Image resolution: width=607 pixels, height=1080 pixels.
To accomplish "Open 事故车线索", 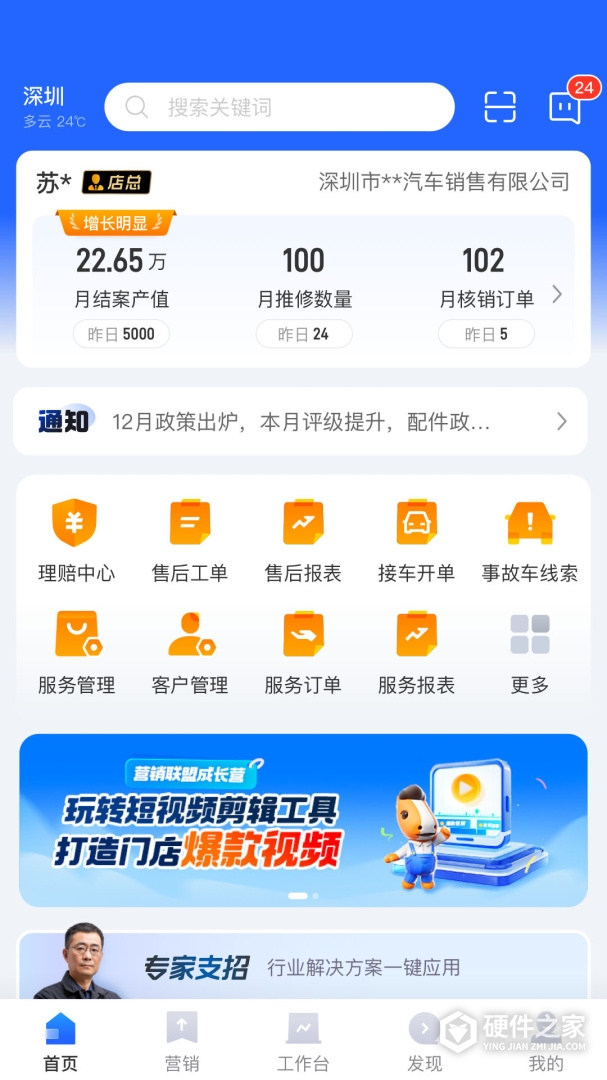I will pos(529,540).
